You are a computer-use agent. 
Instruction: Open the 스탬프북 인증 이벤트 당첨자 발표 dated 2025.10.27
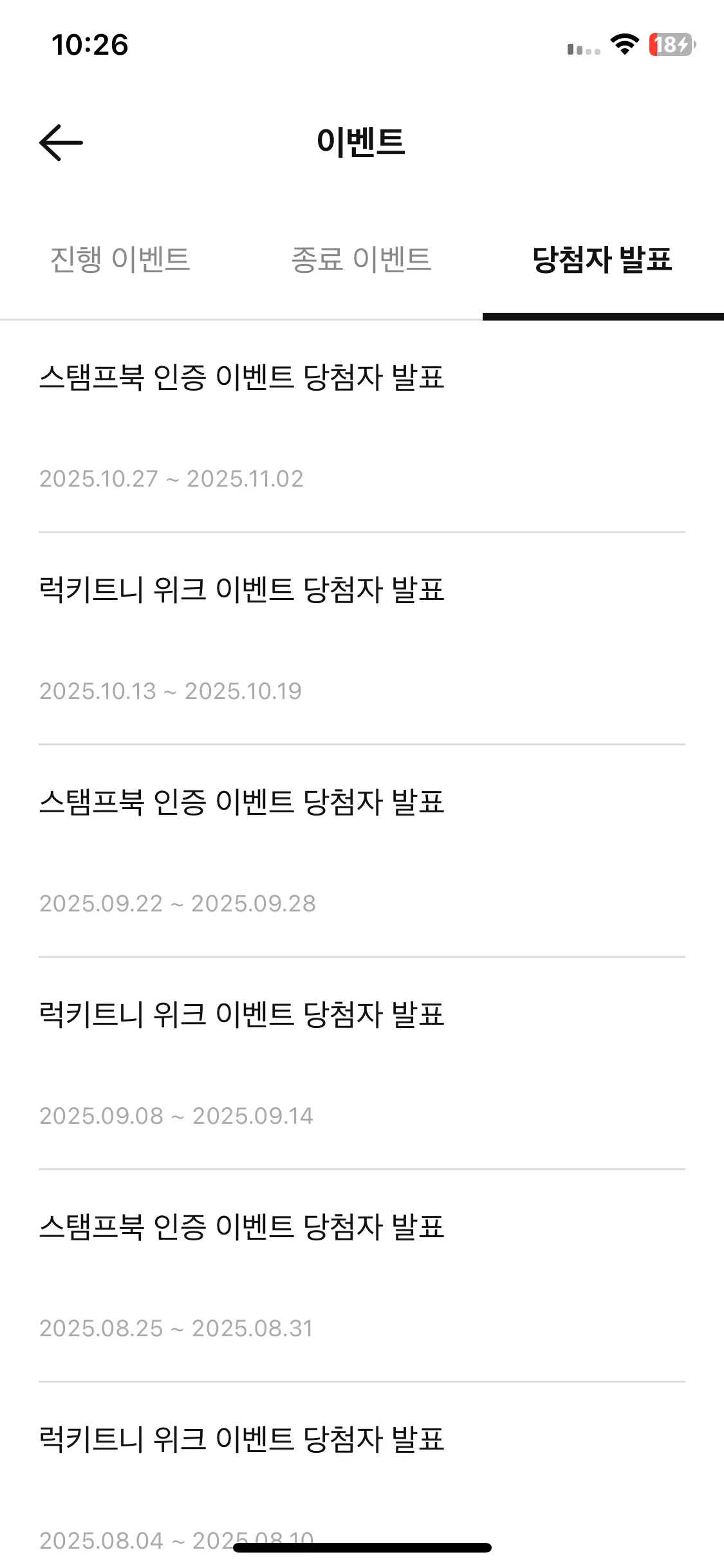(x=243, y=379)
